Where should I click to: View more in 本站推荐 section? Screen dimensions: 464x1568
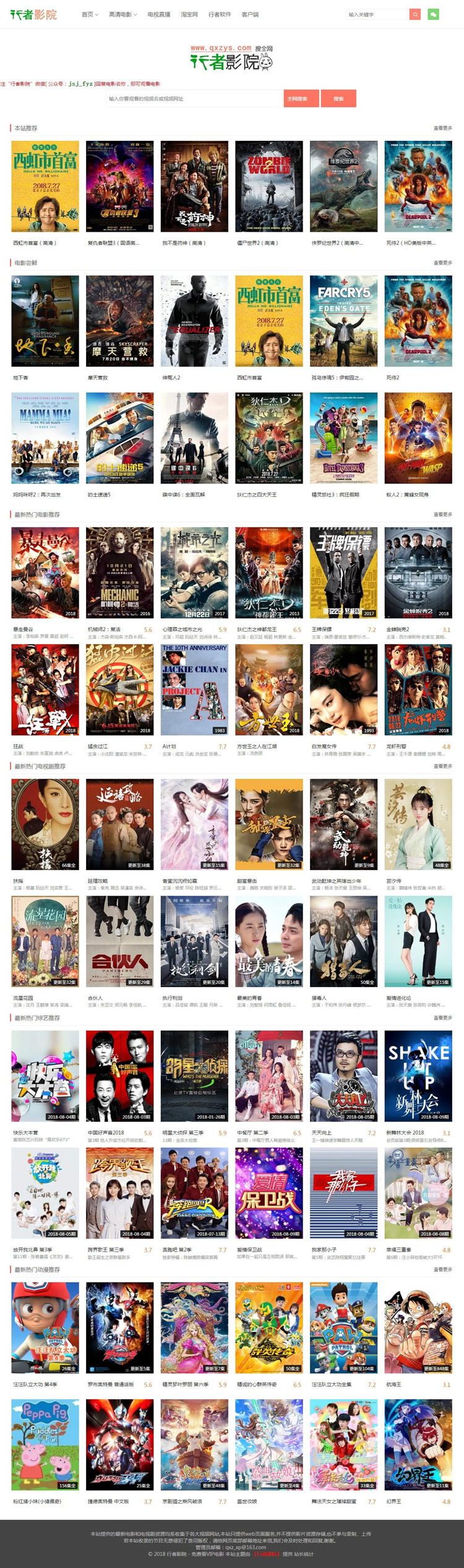[x=442, y=128]
